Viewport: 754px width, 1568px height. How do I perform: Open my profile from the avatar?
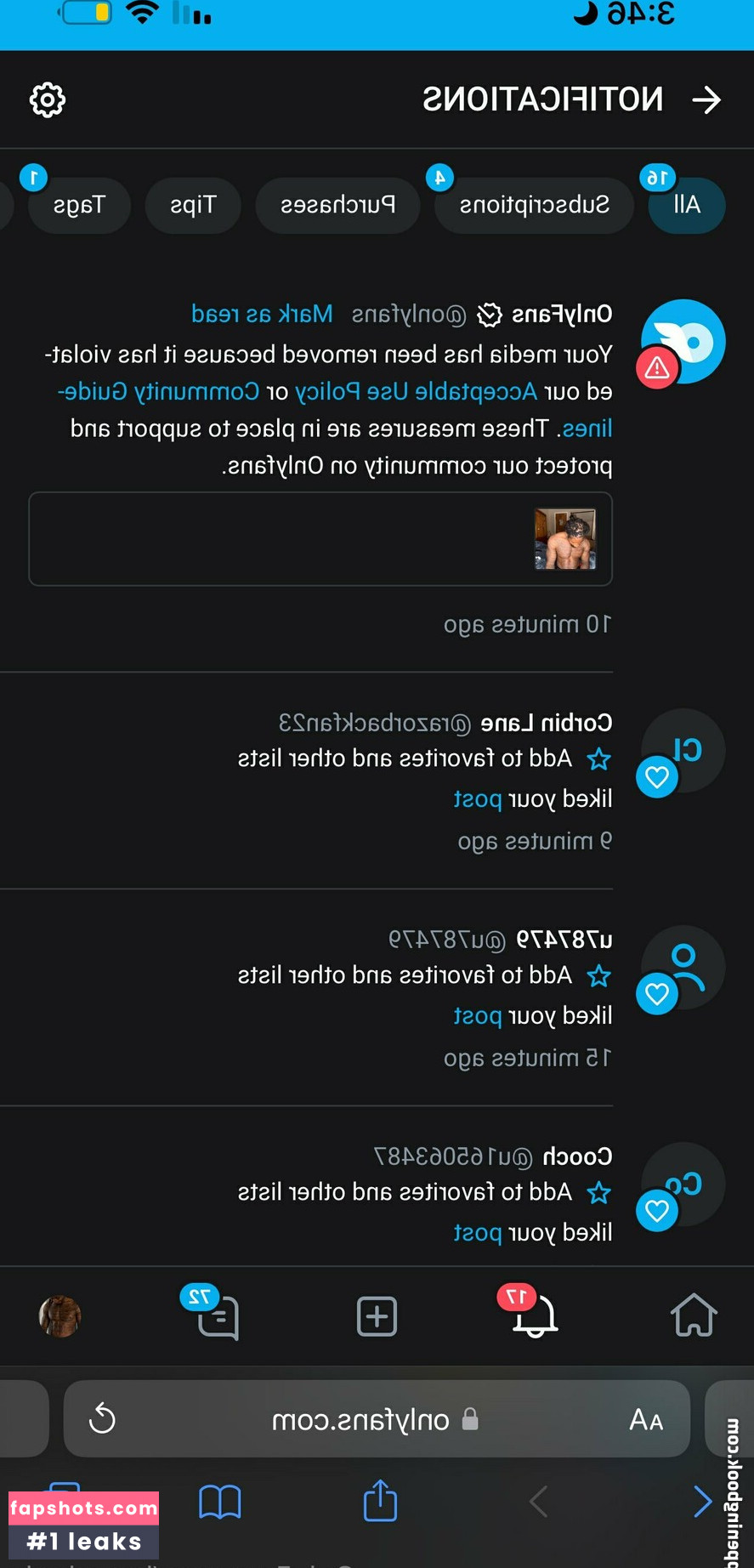[60, 1316]
